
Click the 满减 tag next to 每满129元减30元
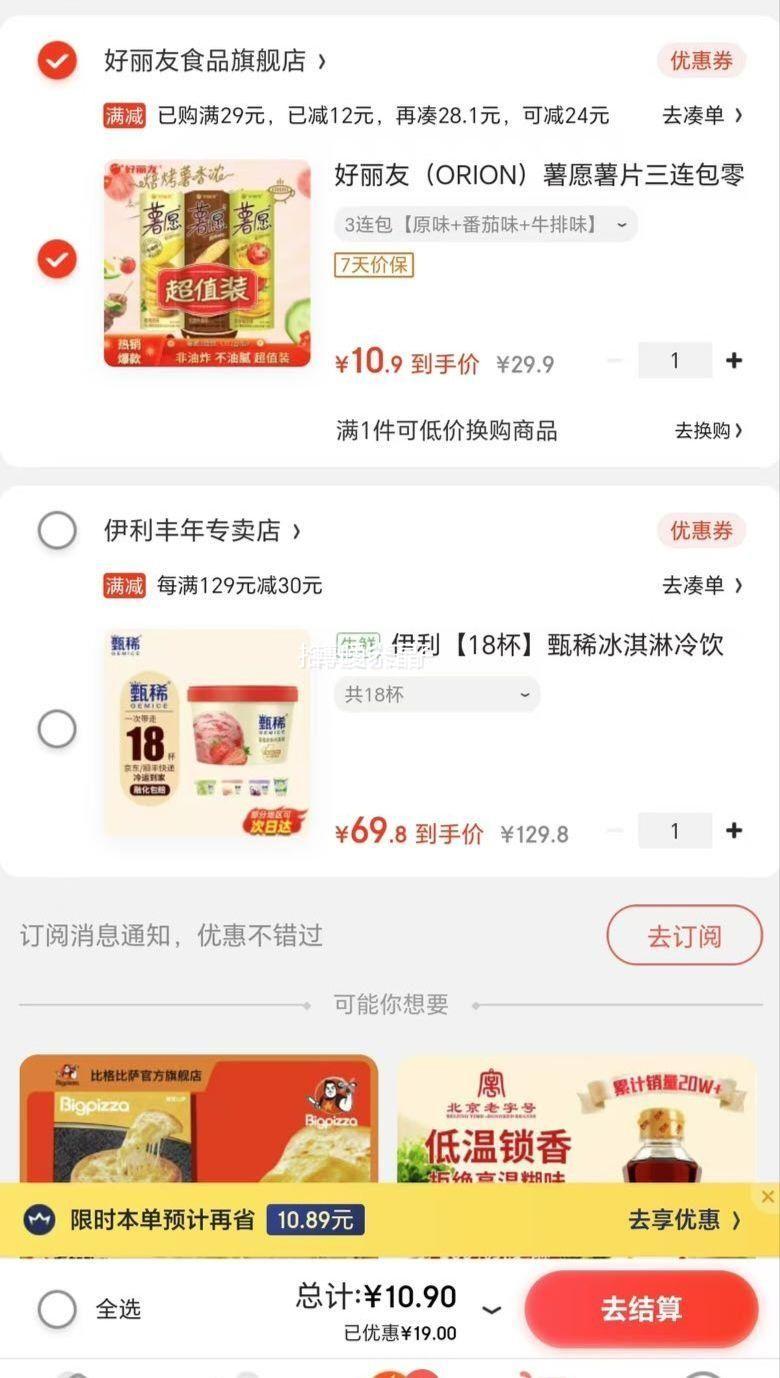click(x=122, y=585)
